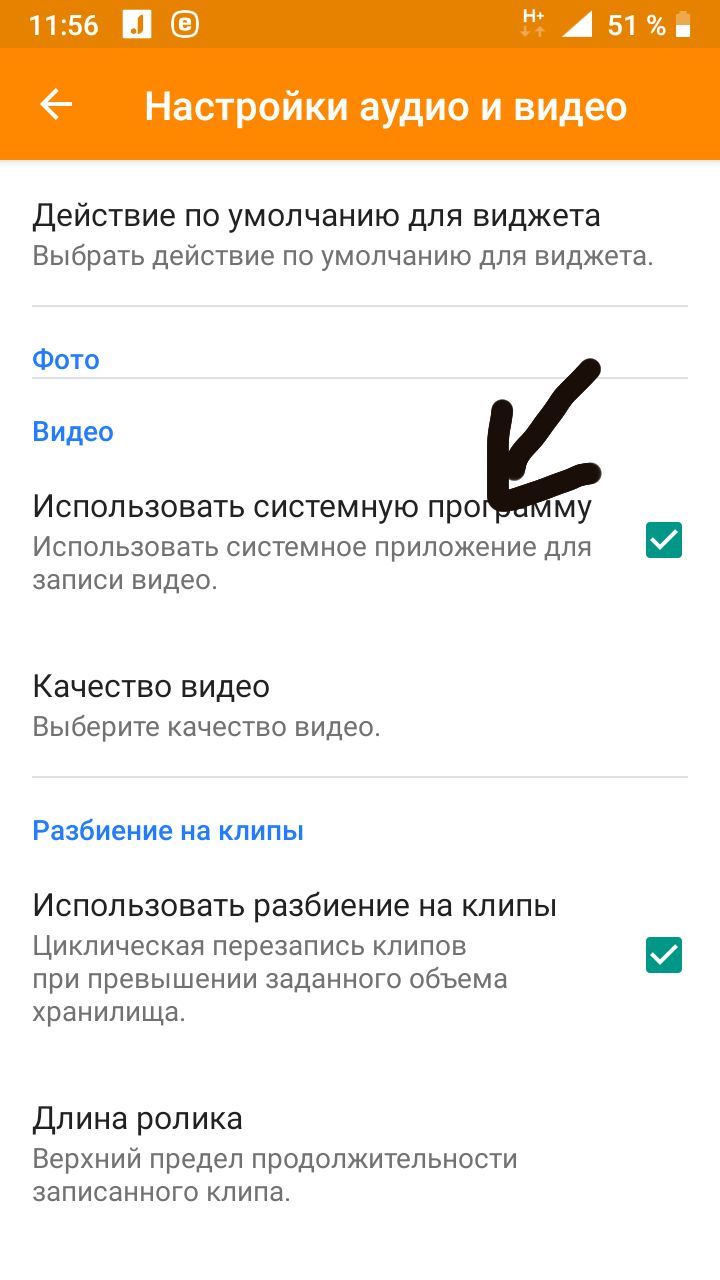Open Качество видео setting
The width and height of the screenshot is (720, 1280).
click(x=360, y=706)
